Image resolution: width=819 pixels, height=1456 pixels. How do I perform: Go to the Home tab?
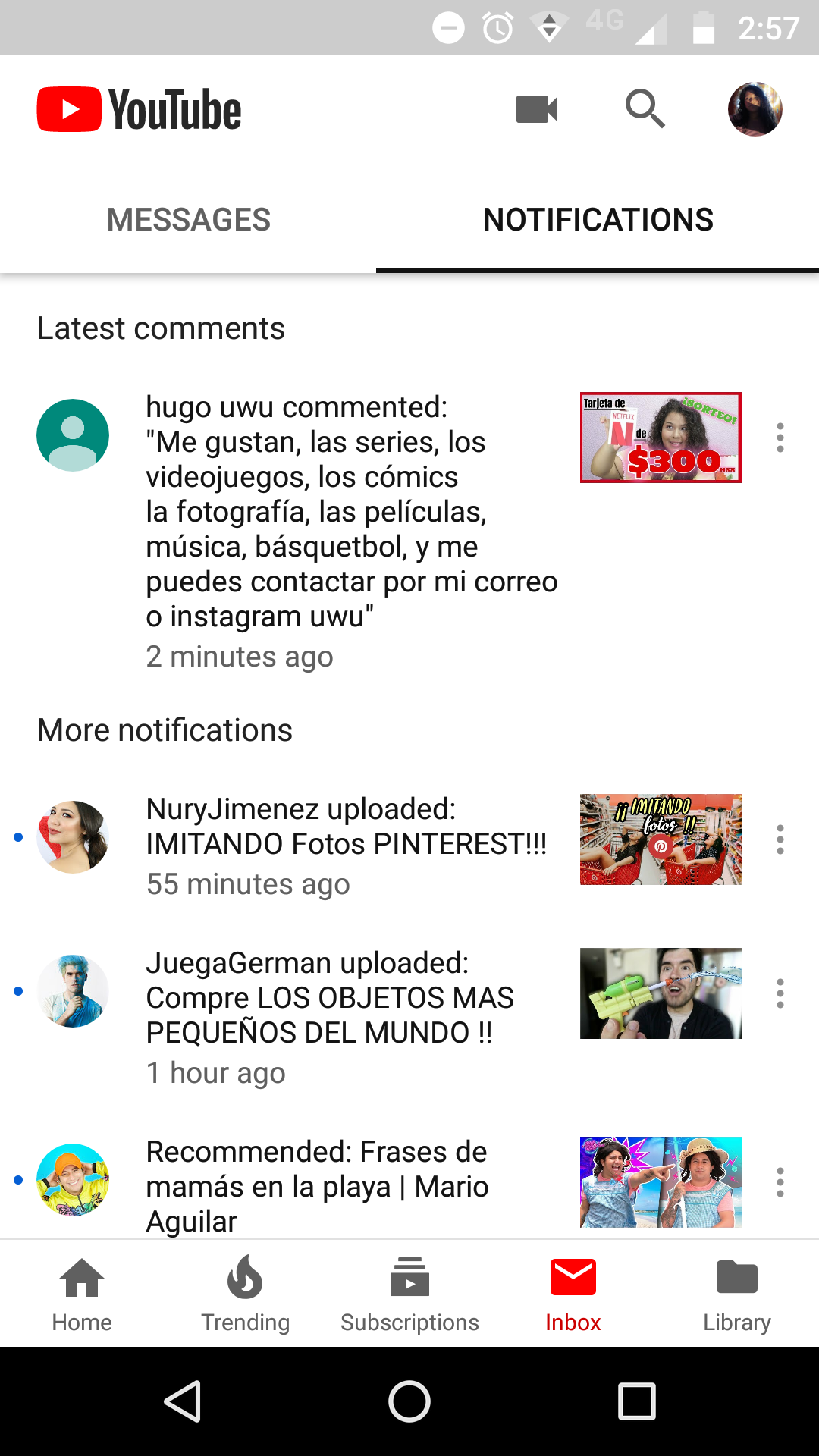[82, 1294]
